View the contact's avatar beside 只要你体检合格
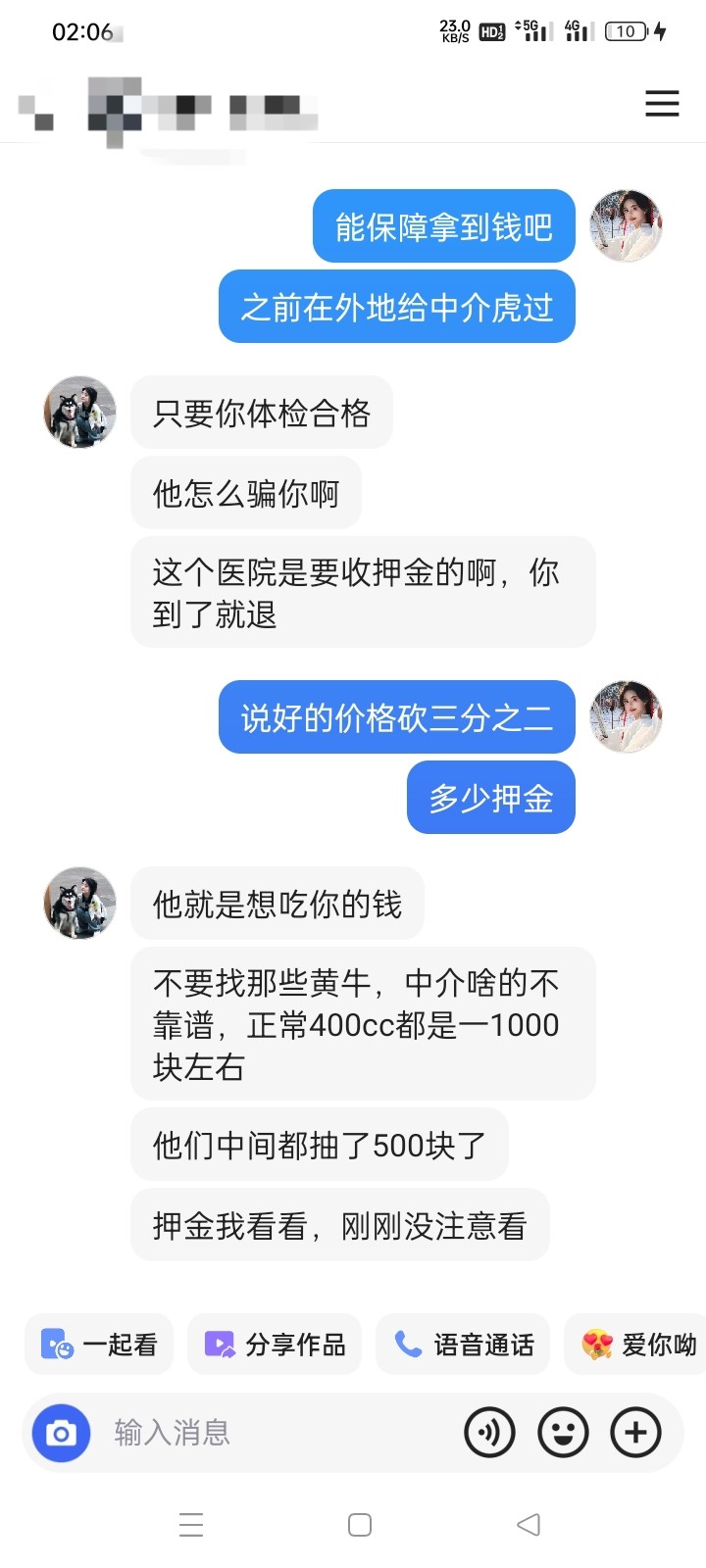The height and width of the screenshot is (1568, 706). pos(80,413)
